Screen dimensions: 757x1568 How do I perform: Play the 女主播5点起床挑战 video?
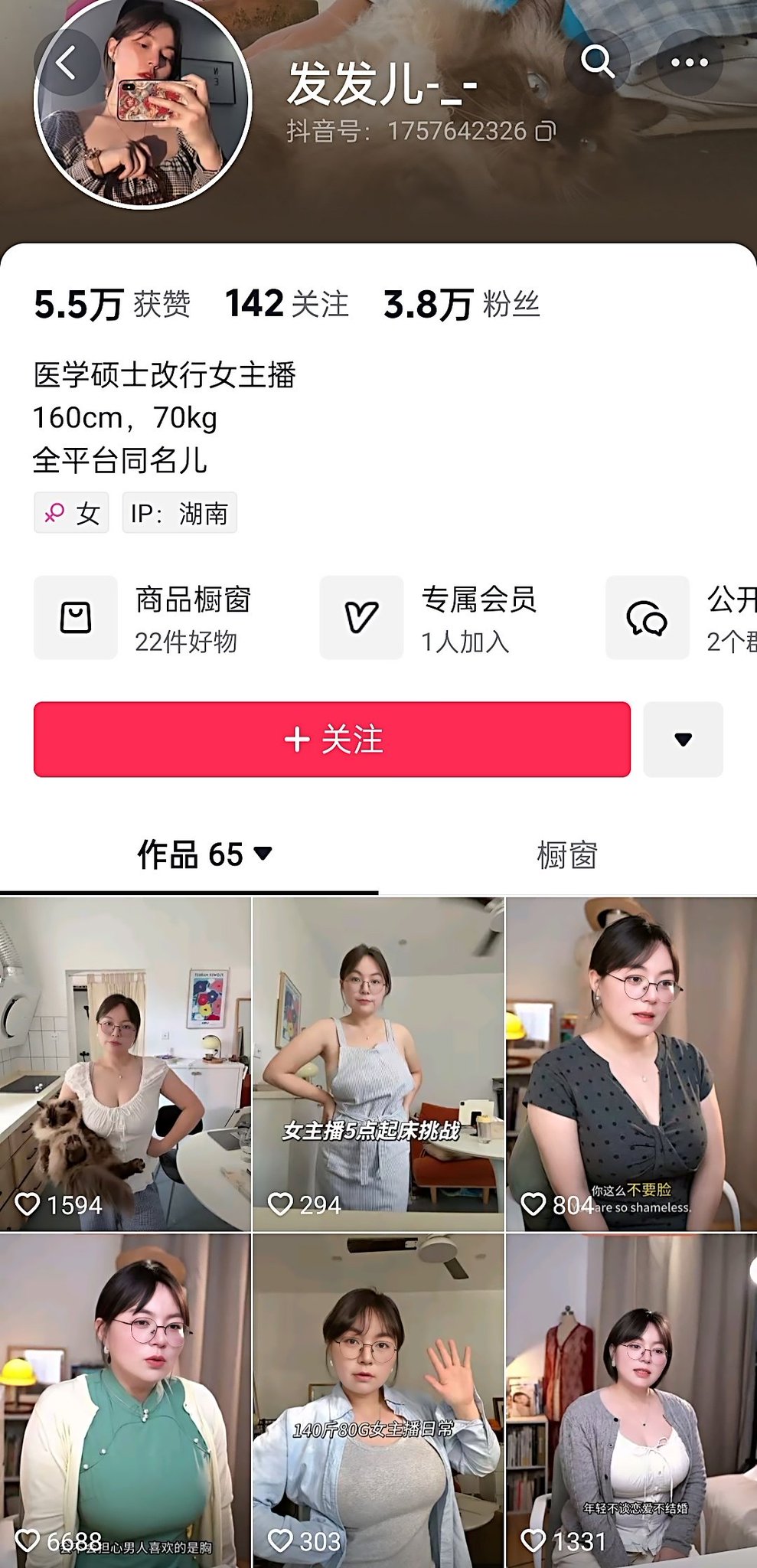point(378,1064)
